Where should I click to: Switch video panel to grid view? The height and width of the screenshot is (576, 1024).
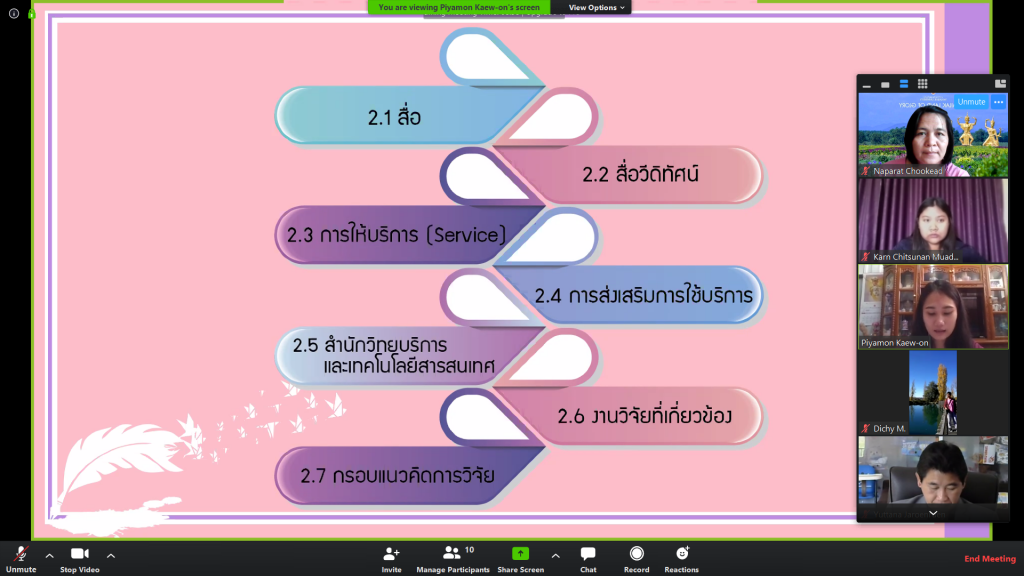922,84
